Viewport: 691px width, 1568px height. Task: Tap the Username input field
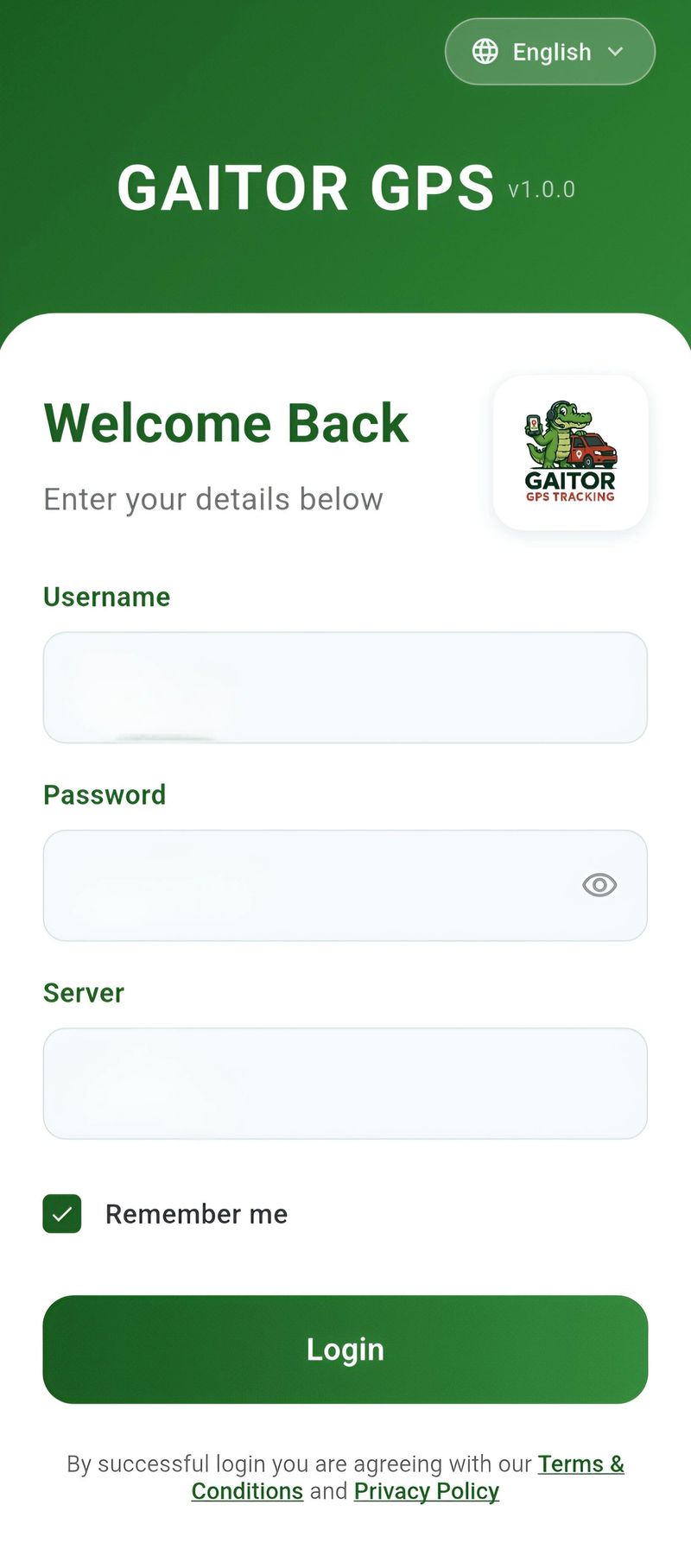(x=345, y=687)
